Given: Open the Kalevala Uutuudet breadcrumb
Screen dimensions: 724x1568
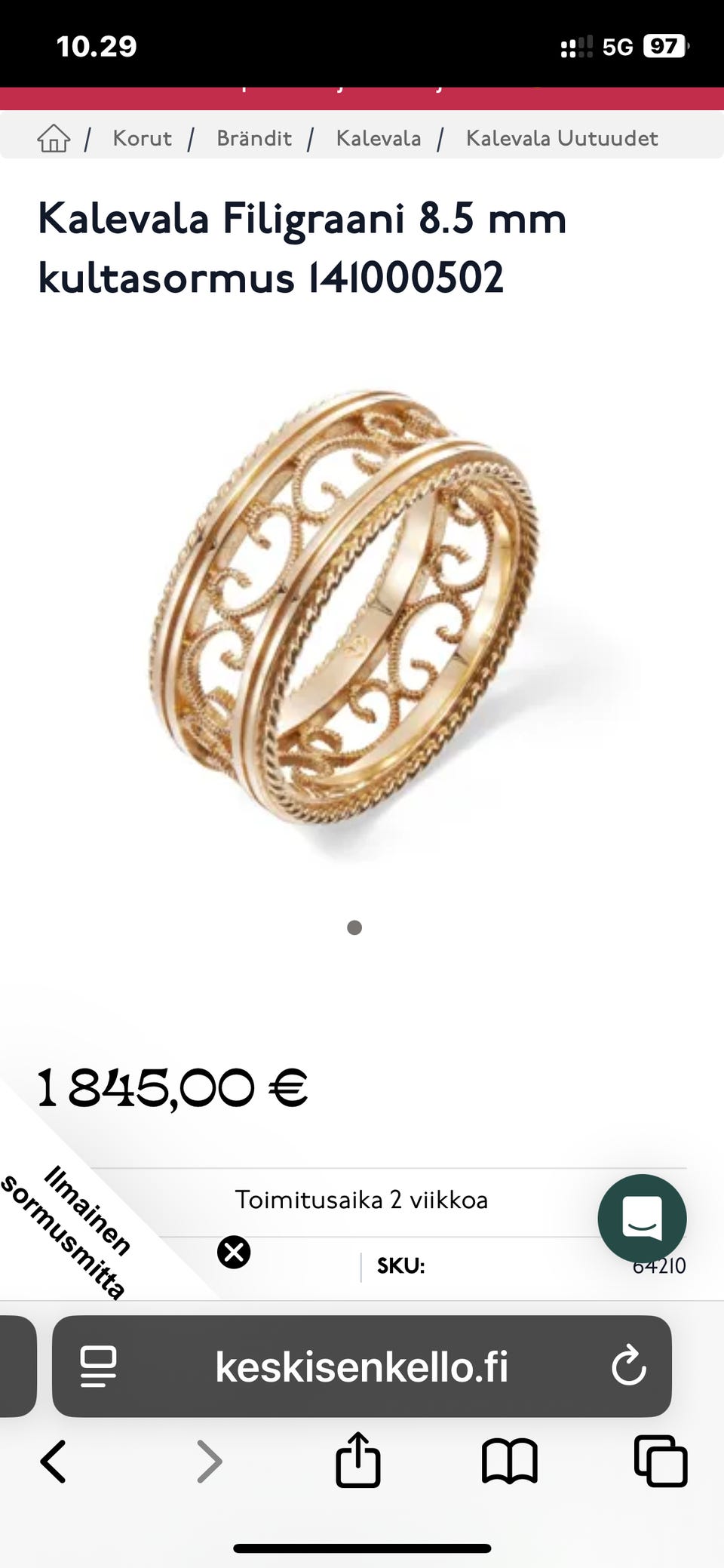Looking at the screenshot, I should pos(562,138).
